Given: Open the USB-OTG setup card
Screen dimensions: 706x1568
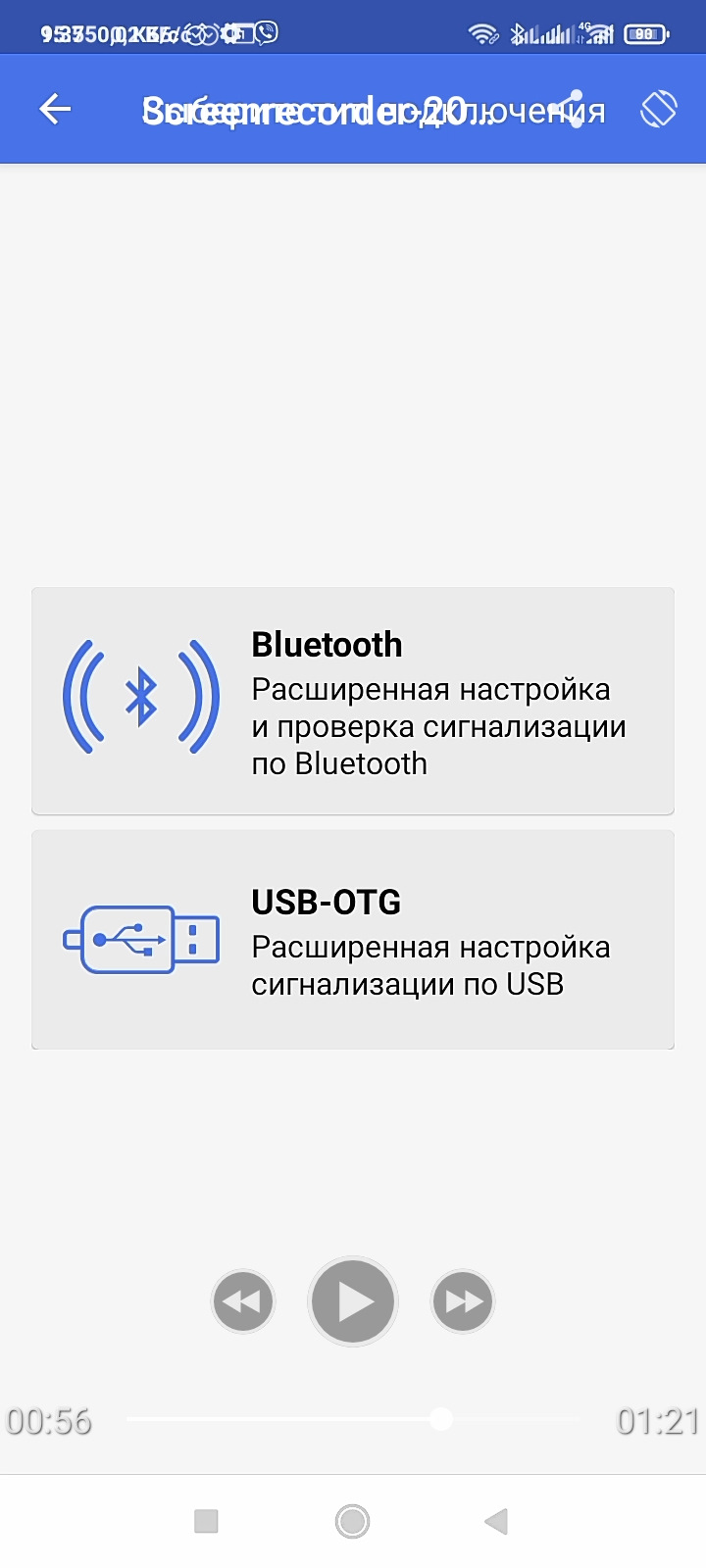Looking at the screenshot, I should [x=353, y=940].
